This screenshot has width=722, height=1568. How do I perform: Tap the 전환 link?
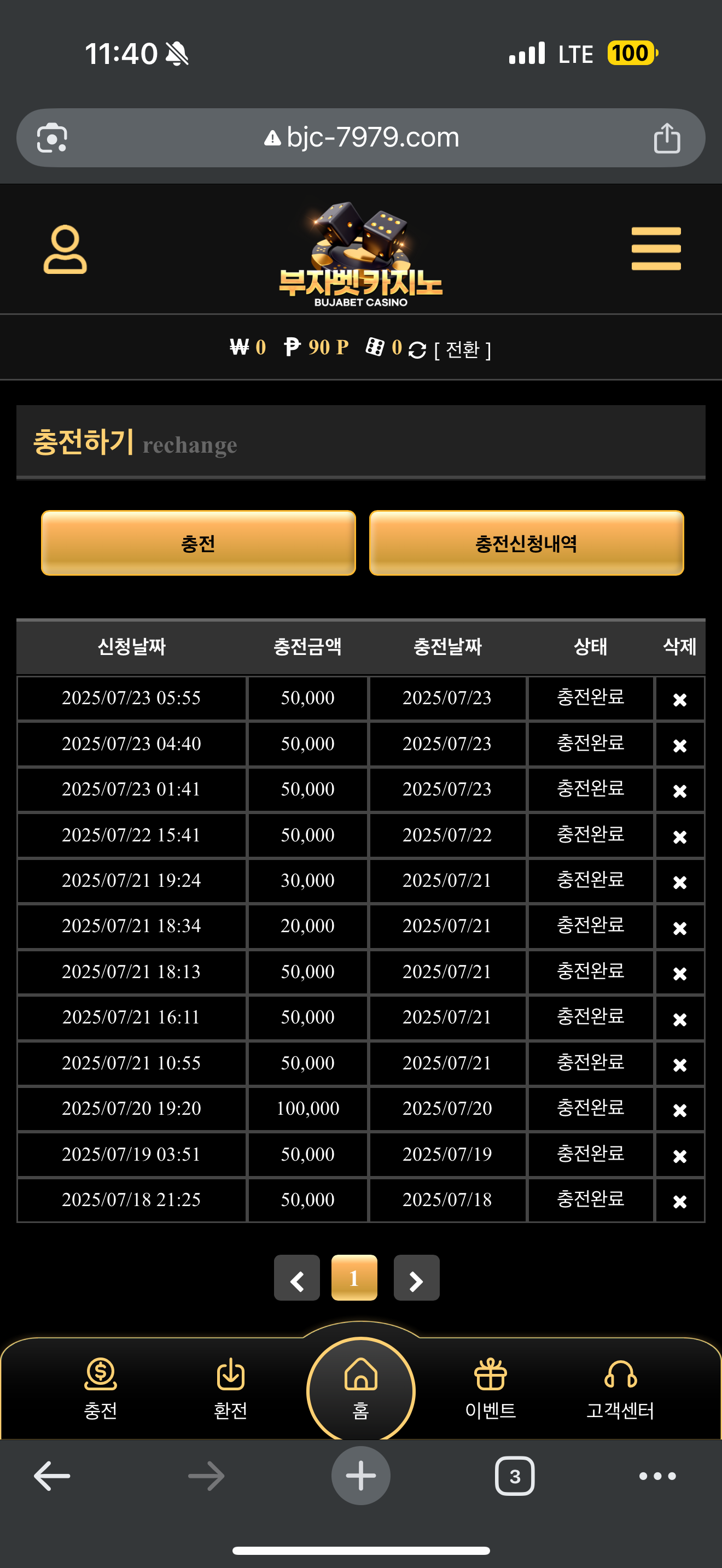(462, 349)
